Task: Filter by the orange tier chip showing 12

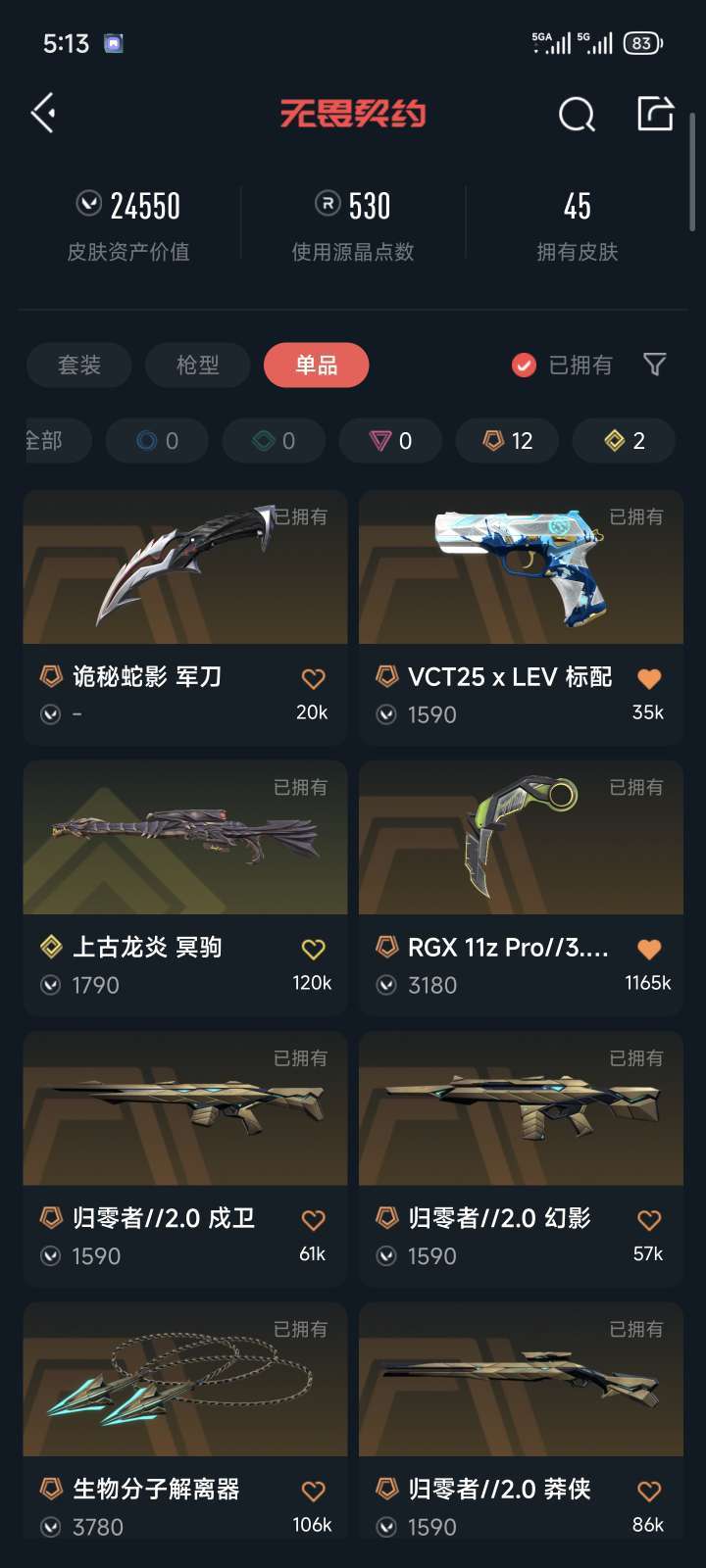Action: pos(507,441)
